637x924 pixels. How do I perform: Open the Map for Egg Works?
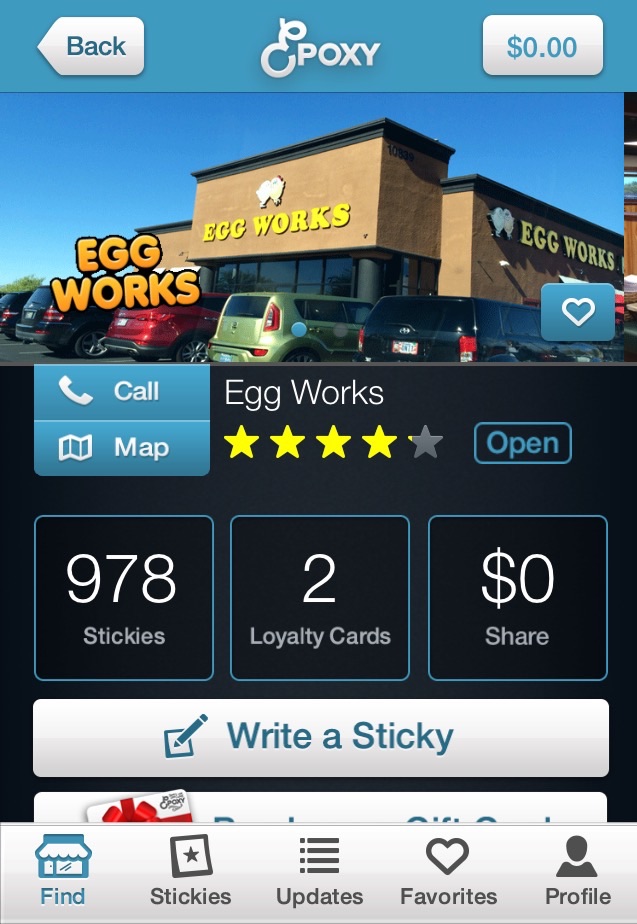point(122,448)
